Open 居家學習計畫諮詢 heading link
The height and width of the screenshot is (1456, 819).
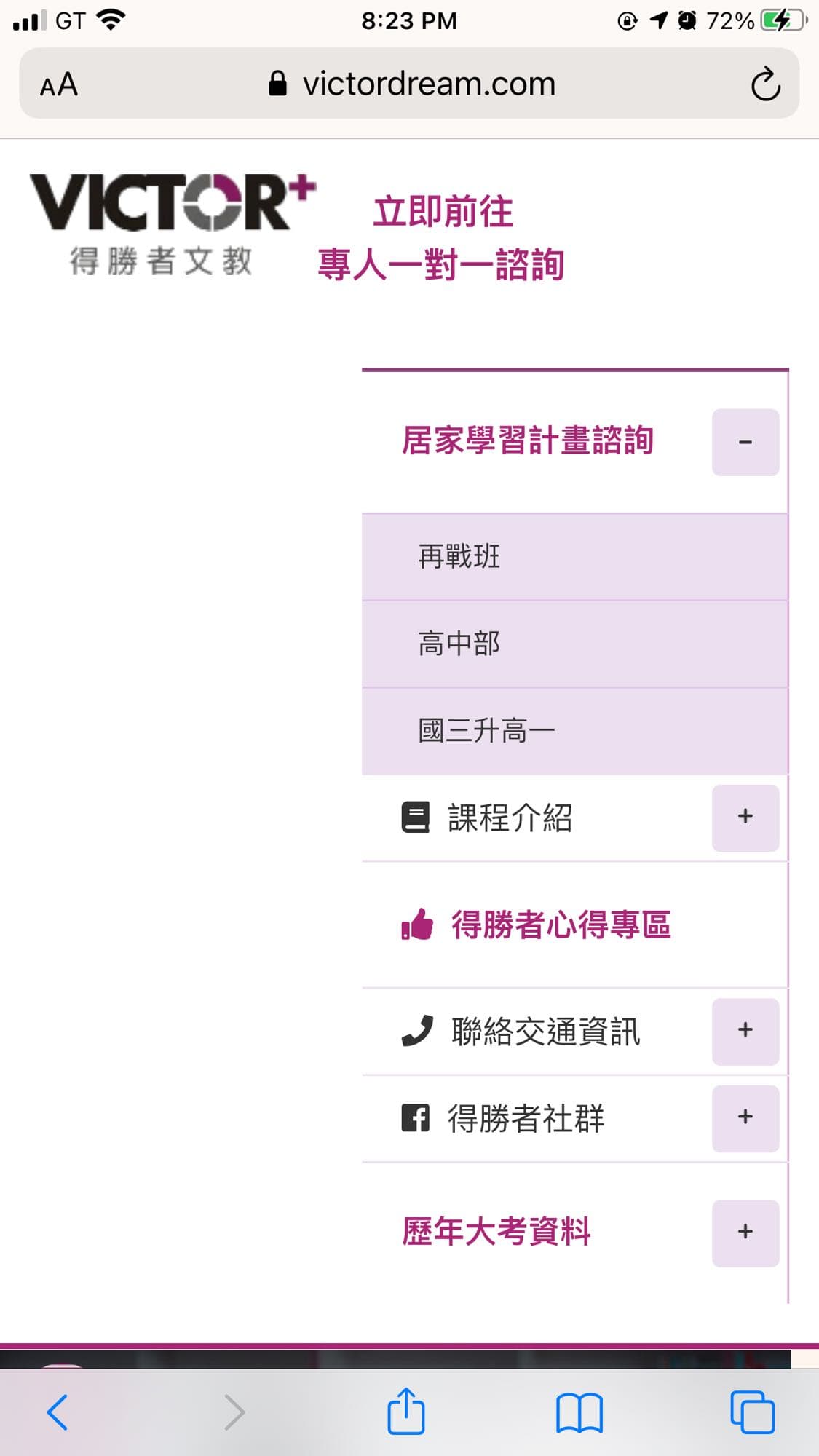(x=528, y=441)
